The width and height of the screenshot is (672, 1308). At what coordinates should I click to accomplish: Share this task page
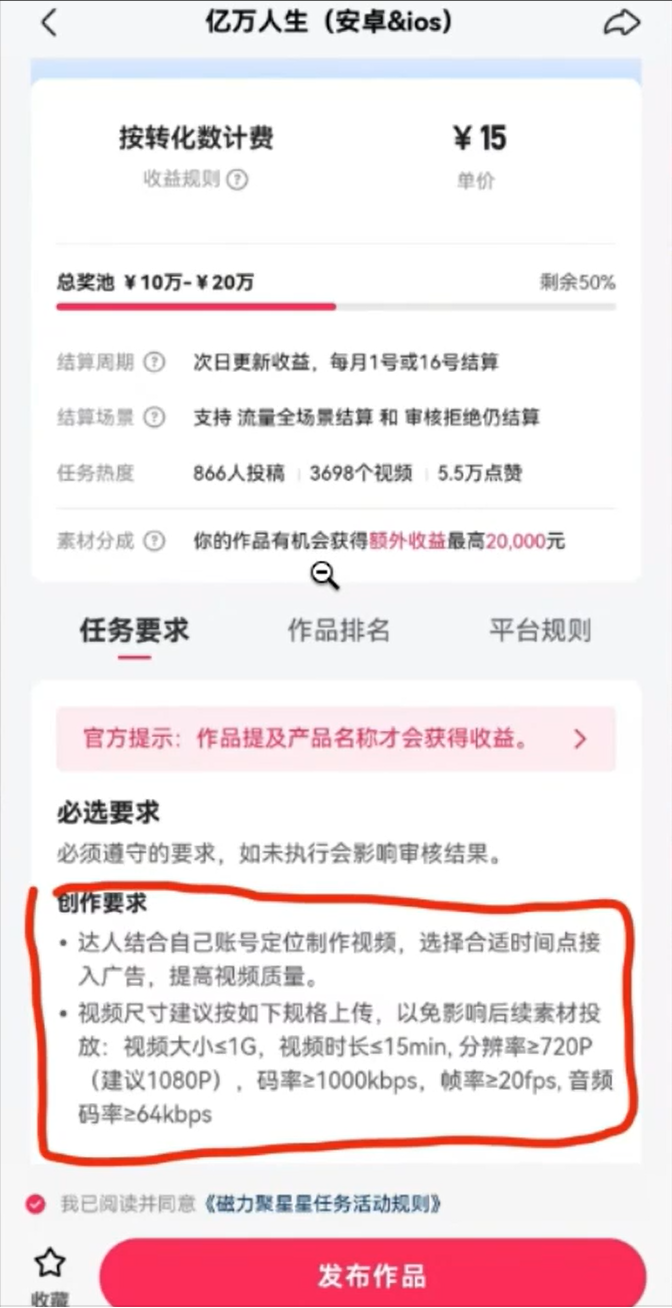point(622,23)
